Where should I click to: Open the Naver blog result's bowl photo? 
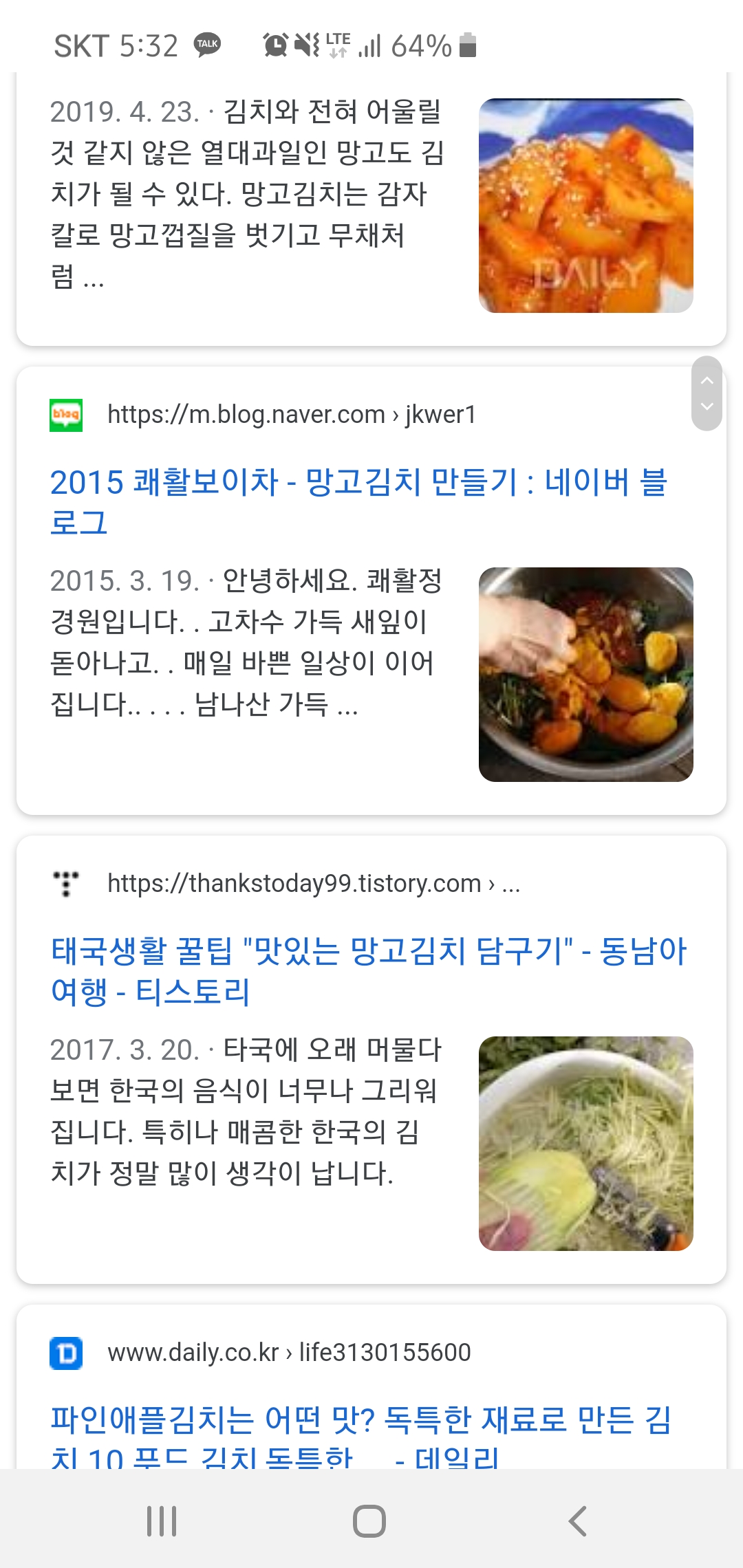click(585, 674)
